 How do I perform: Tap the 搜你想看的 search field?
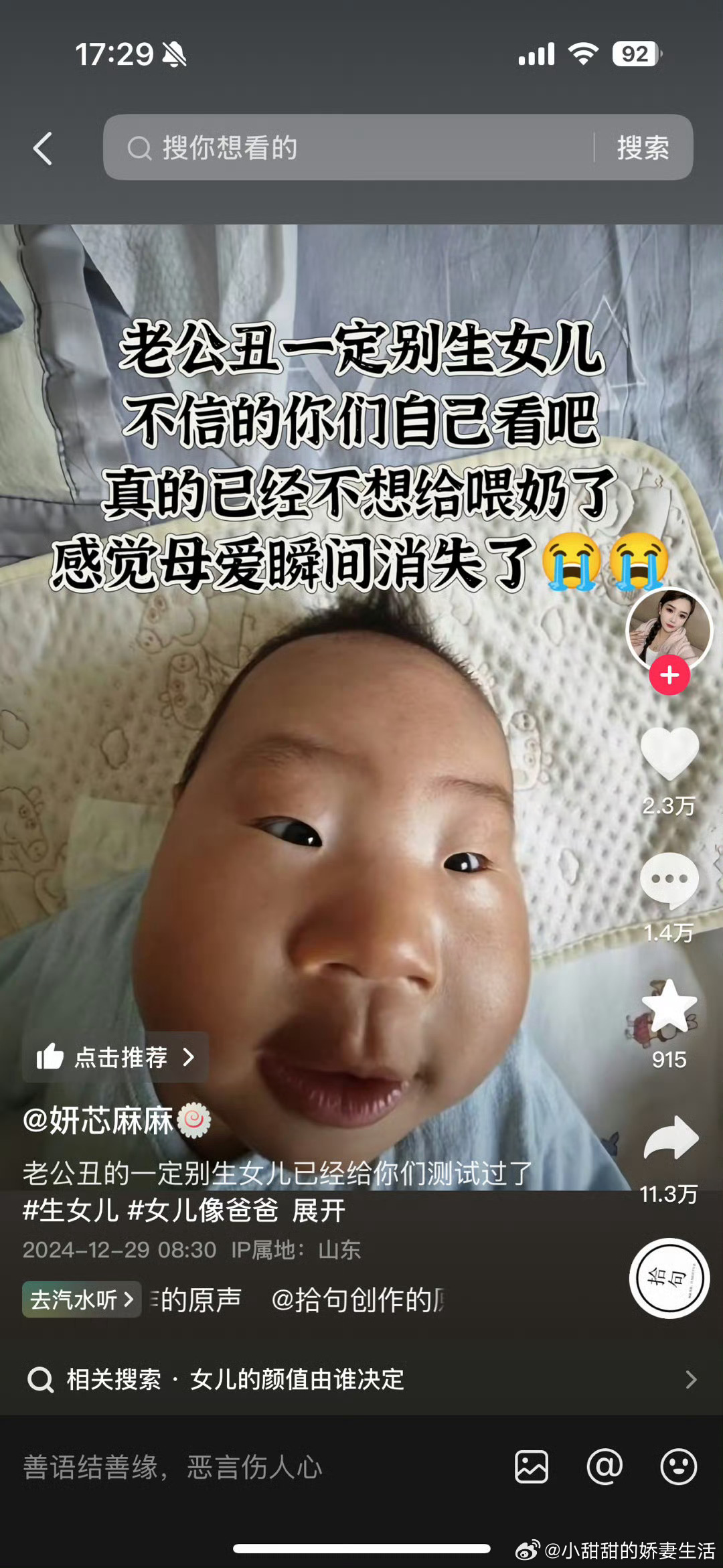click(x=348, y=147)
